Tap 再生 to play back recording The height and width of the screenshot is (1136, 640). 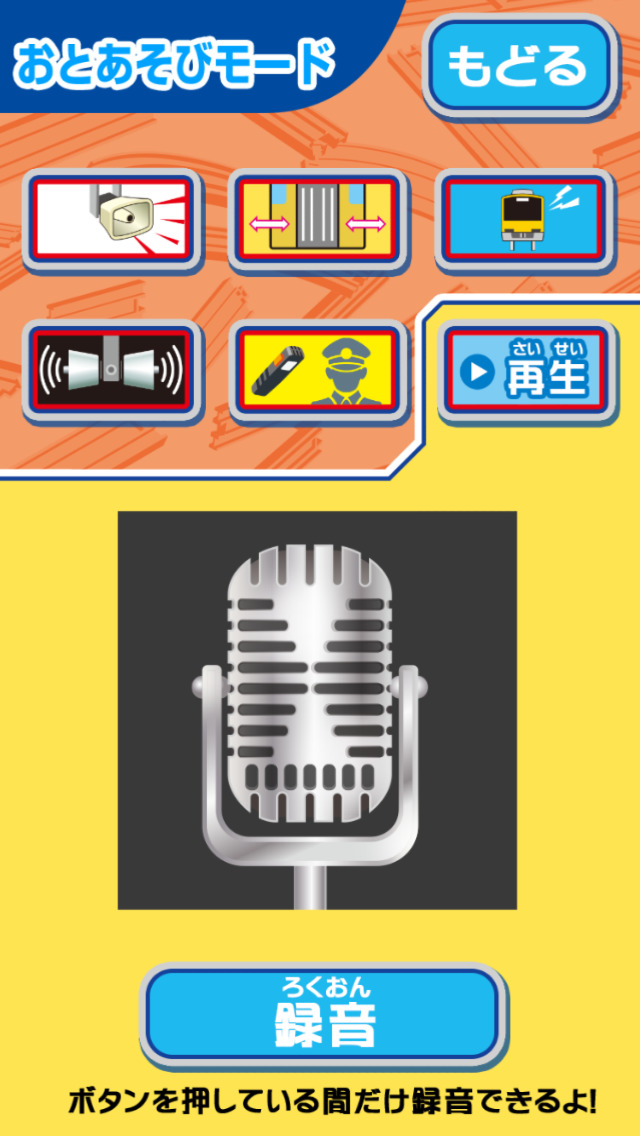527,371
